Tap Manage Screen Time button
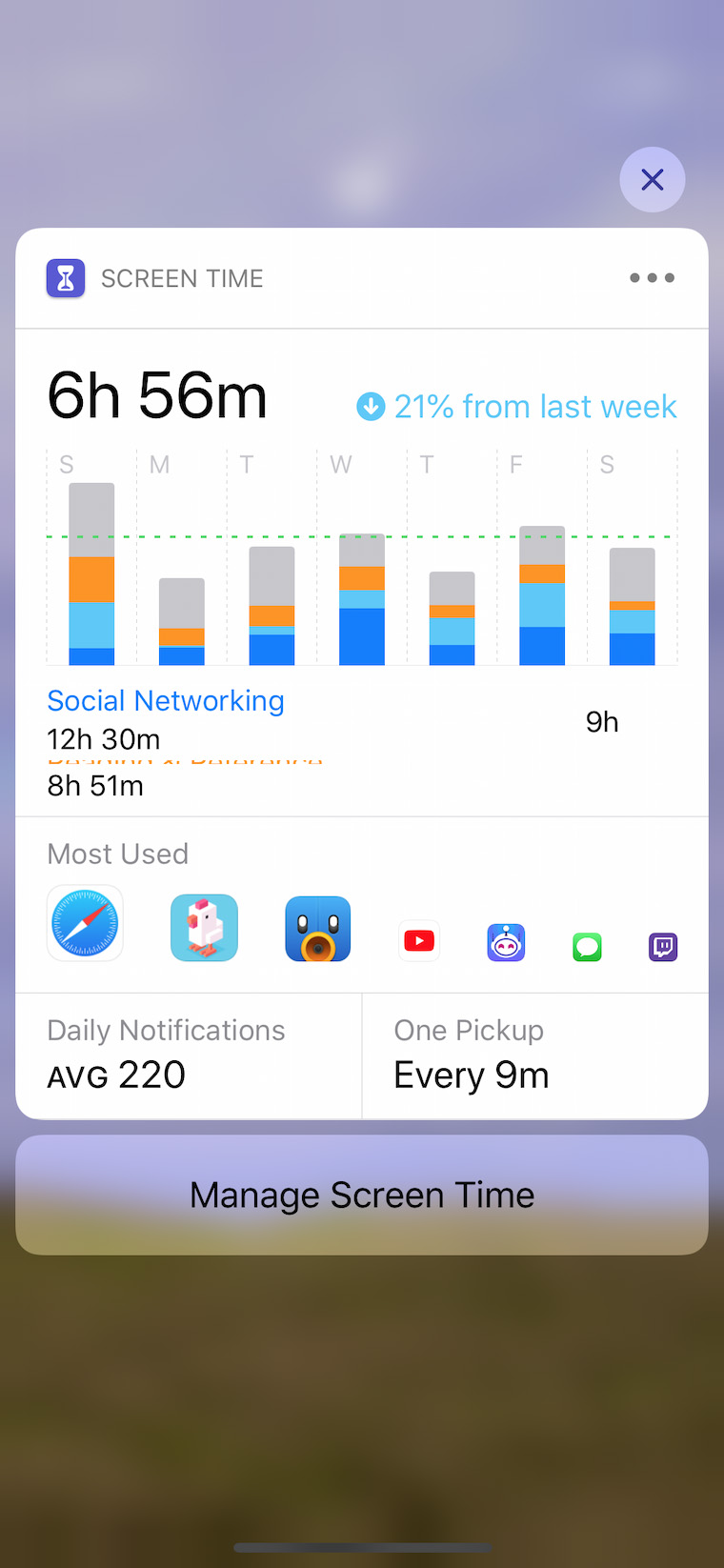 pos(362,1195)
